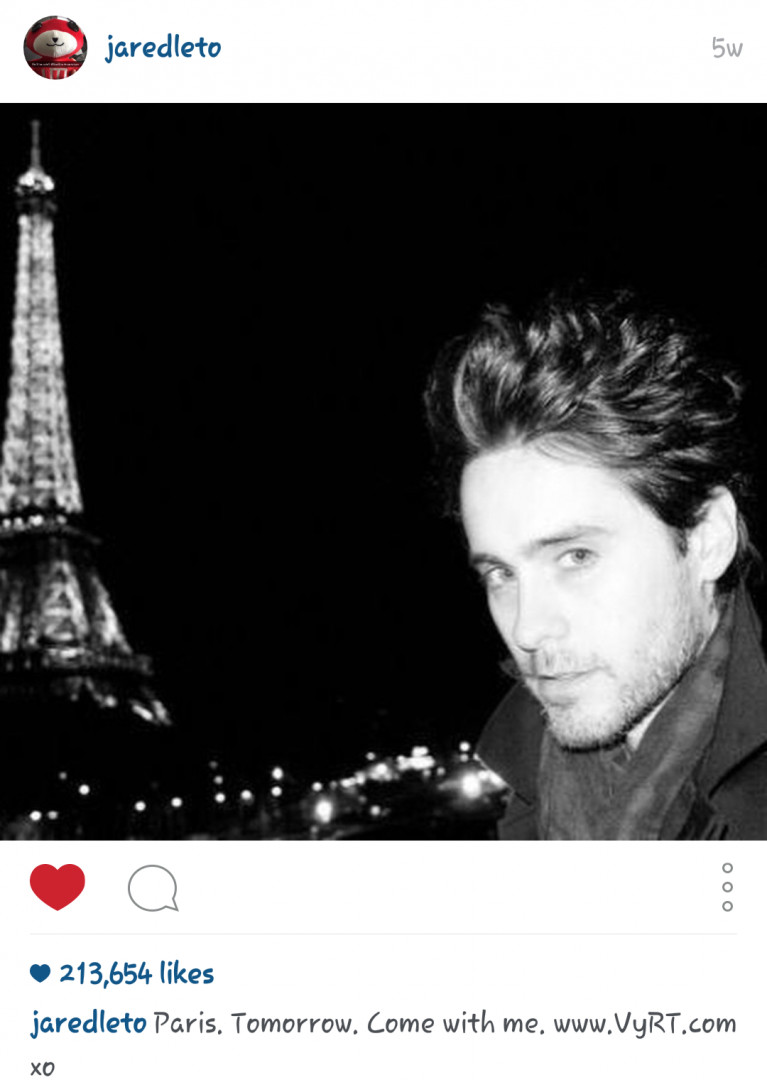Open the comments speech bubble
Viewport: 767px width, 1080px height.
tap(153, 888)
